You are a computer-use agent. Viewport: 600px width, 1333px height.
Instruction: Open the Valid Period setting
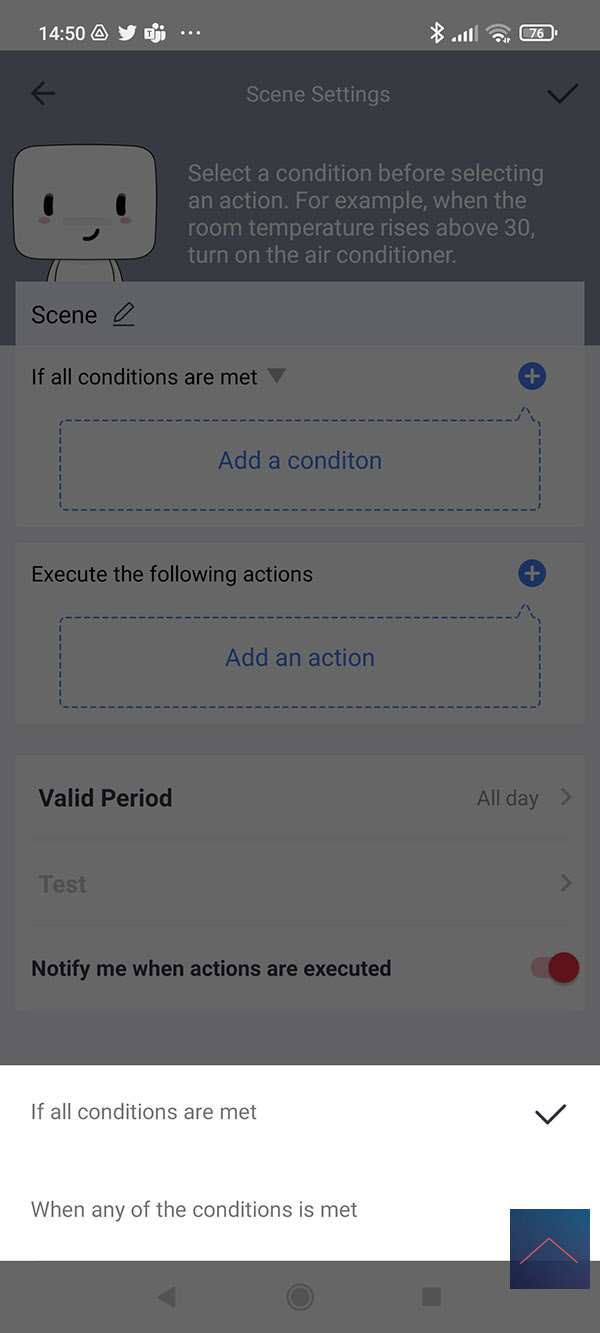(x=300, y=798)
